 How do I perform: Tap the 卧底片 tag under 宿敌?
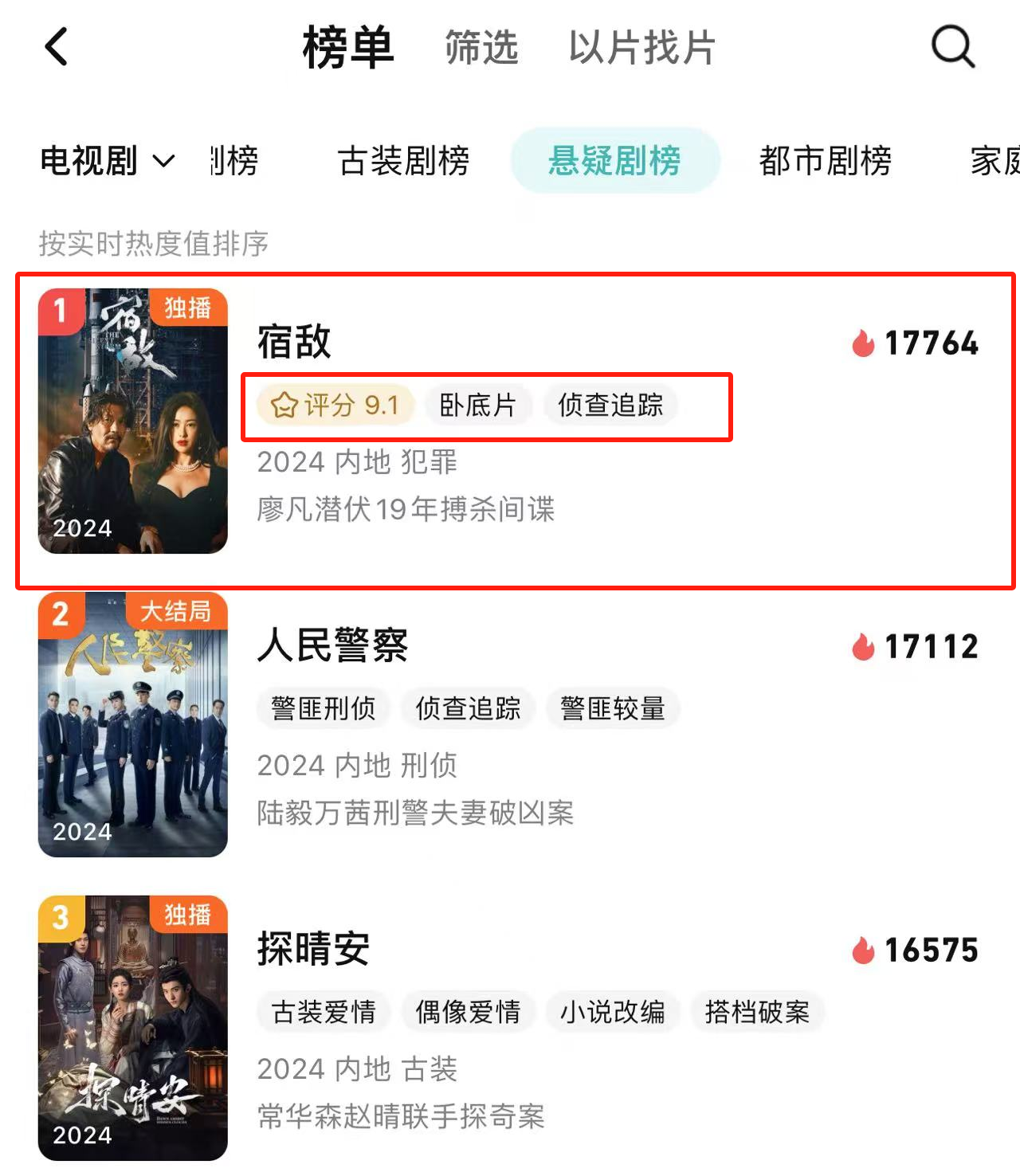click(x=477, y=406)
